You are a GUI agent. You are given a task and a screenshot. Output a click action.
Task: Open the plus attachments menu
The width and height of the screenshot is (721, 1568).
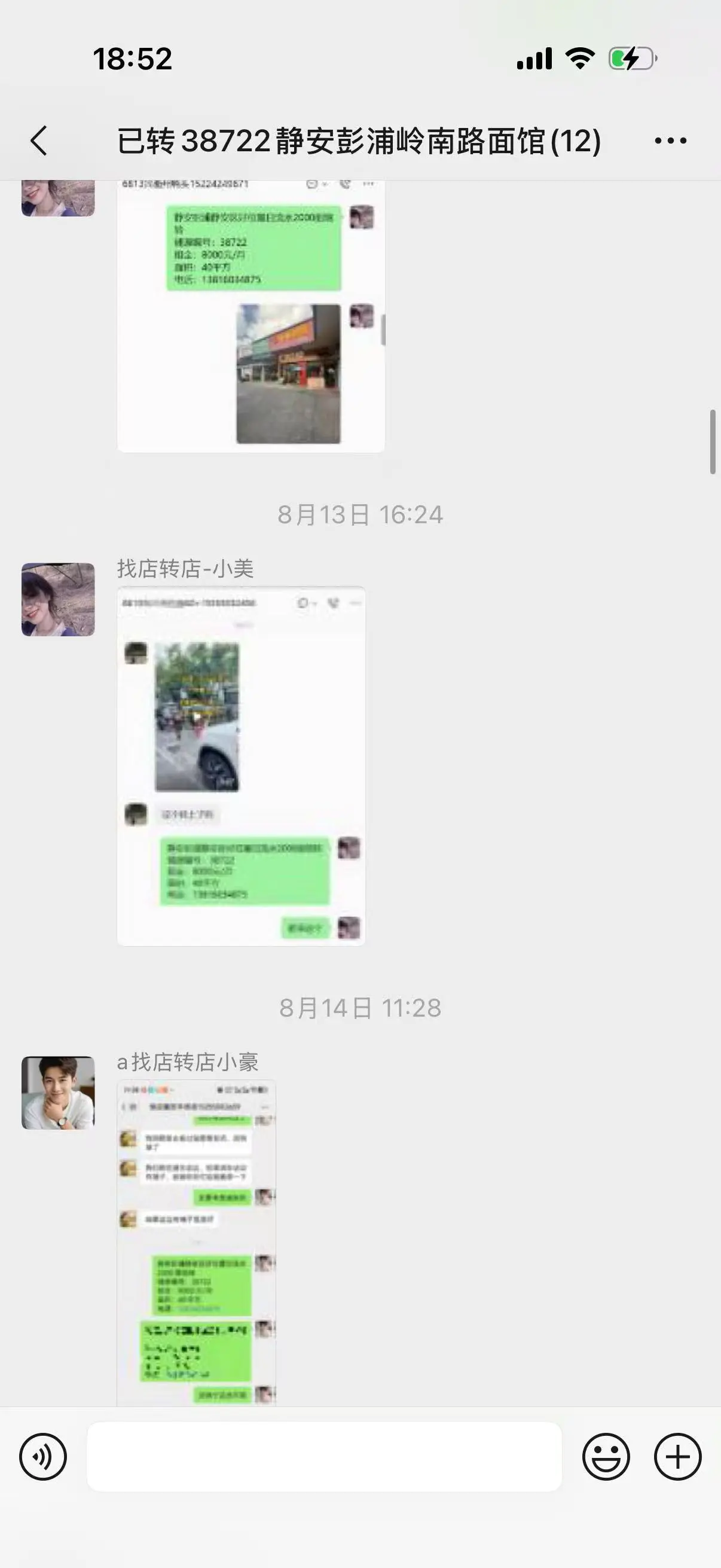[x=678, y=1457]
